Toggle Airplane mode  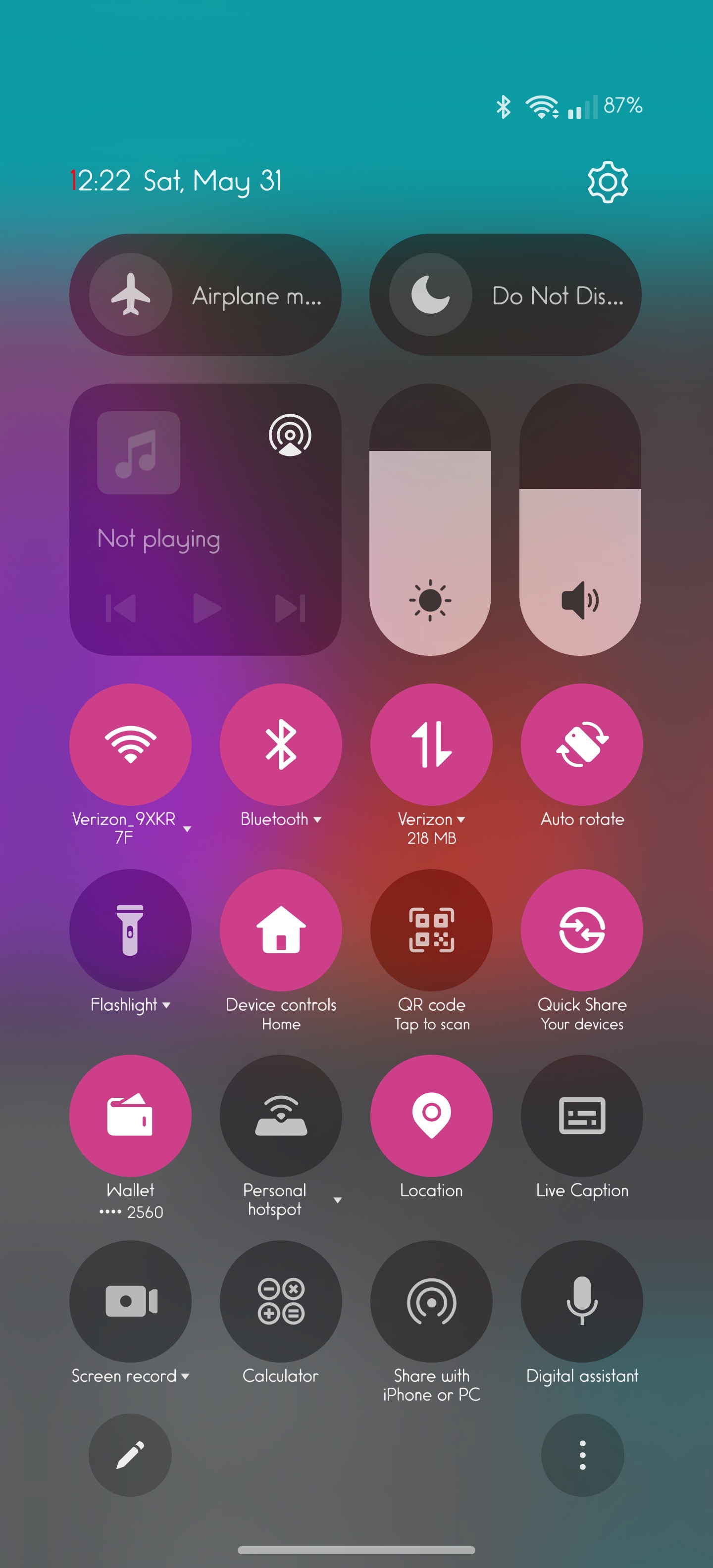204,295
